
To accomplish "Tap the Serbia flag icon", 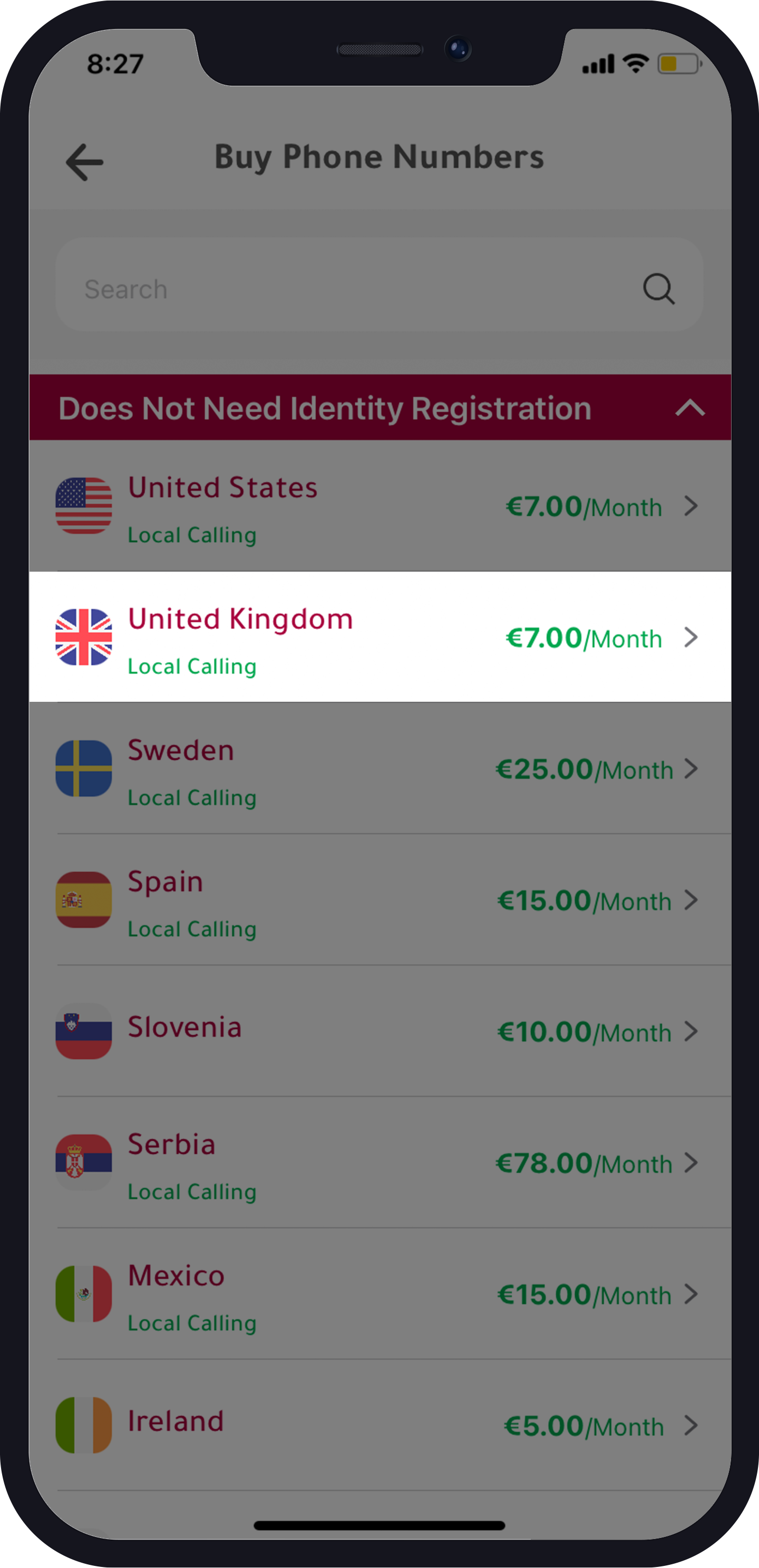I will [x=84, y=1164].
